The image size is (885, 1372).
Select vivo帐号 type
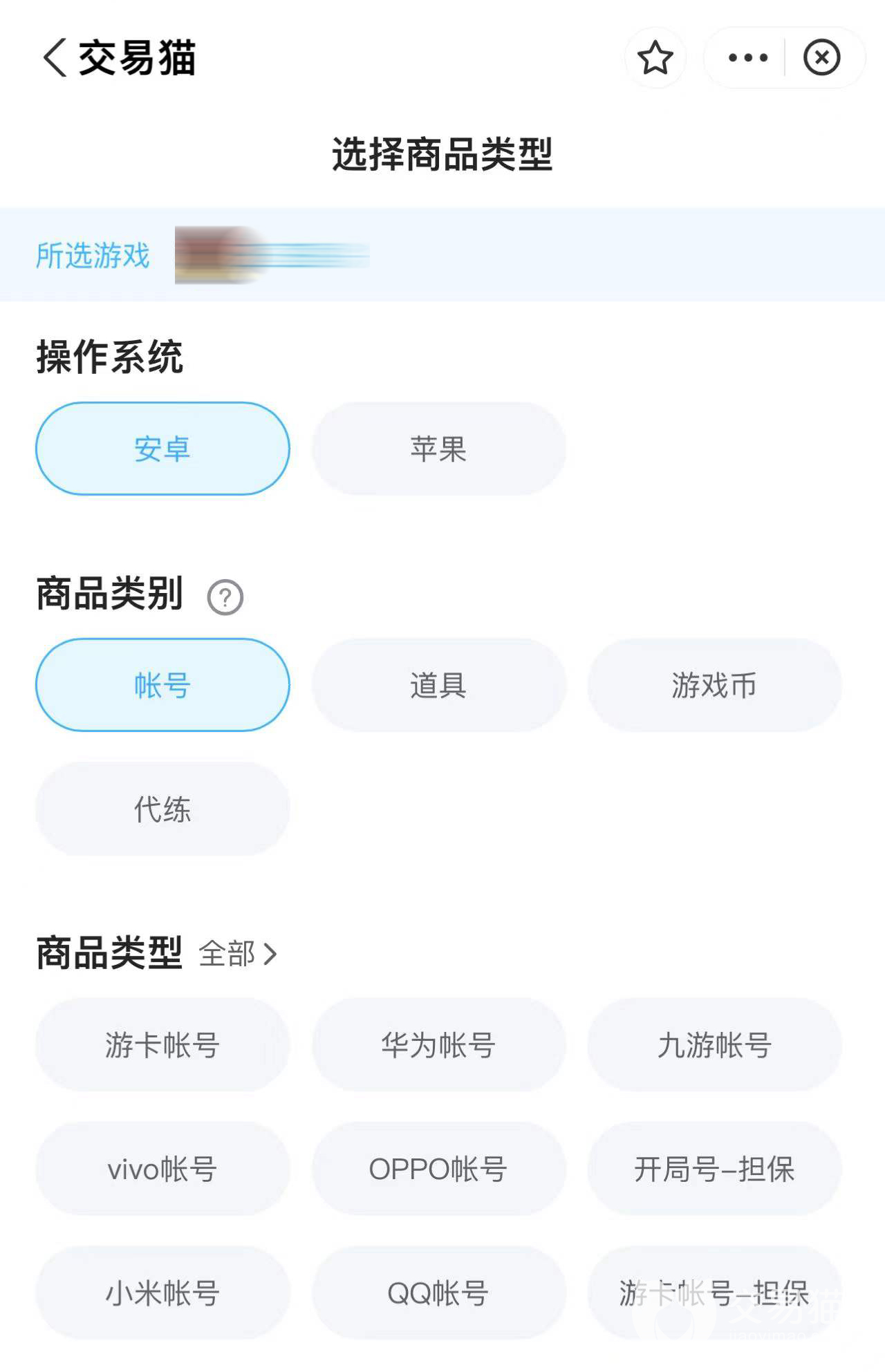(162, 1169)
